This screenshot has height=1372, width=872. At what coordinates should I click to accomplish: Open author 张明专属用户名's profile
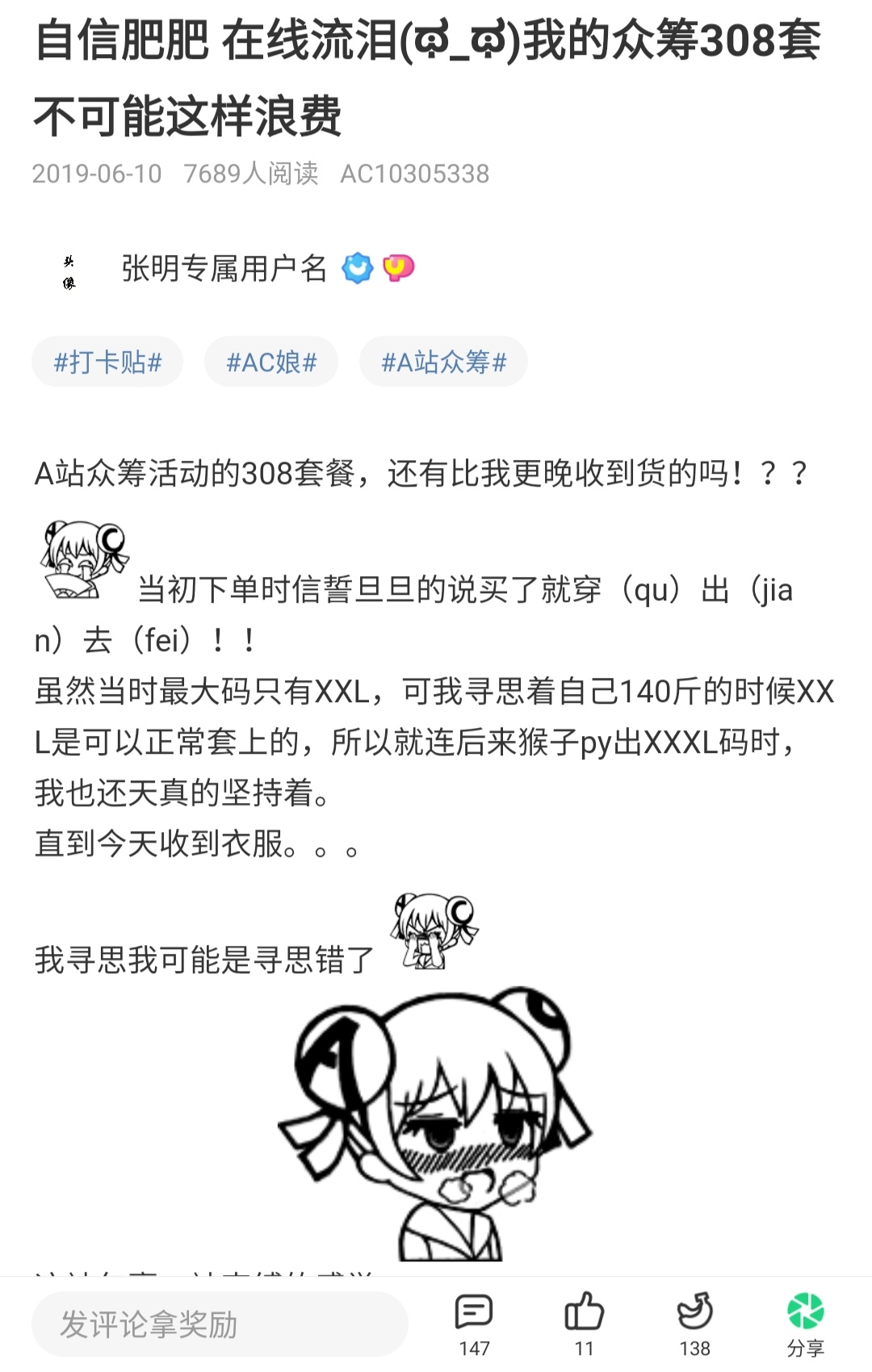223,269
